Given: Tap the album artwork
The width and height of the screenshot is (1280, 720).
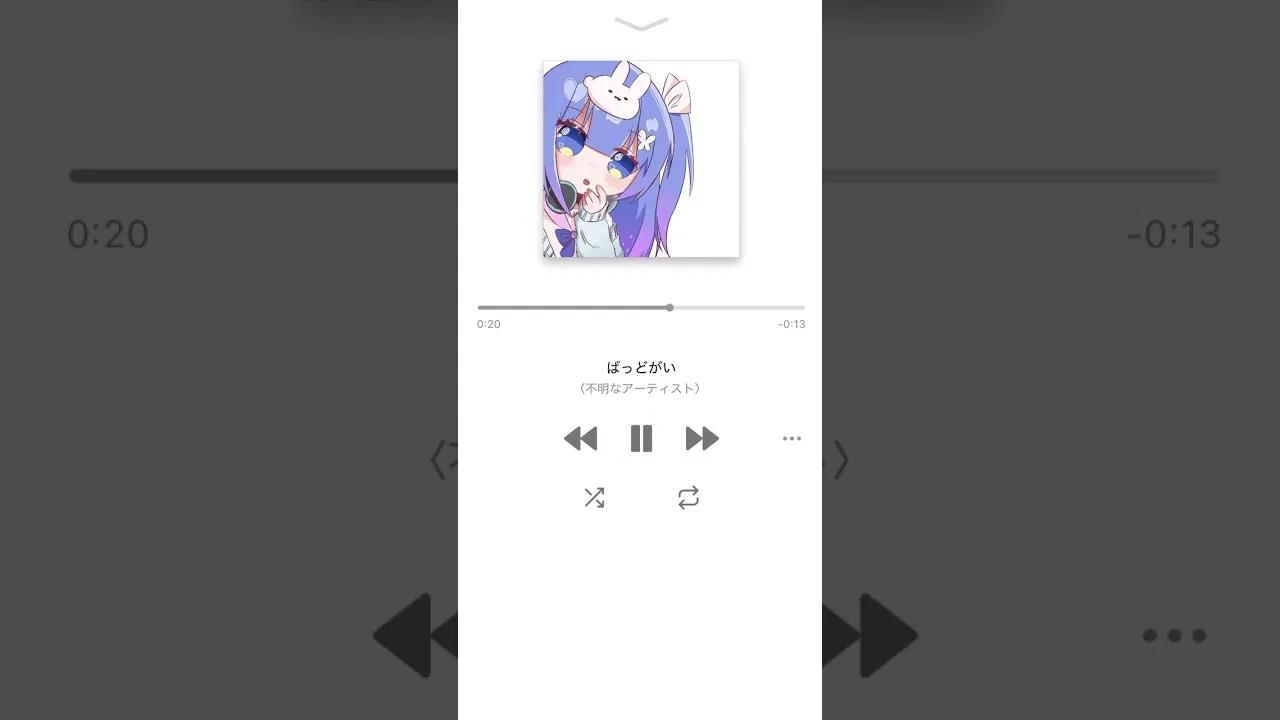Looking at the screenshot, I should coord(641,159).
